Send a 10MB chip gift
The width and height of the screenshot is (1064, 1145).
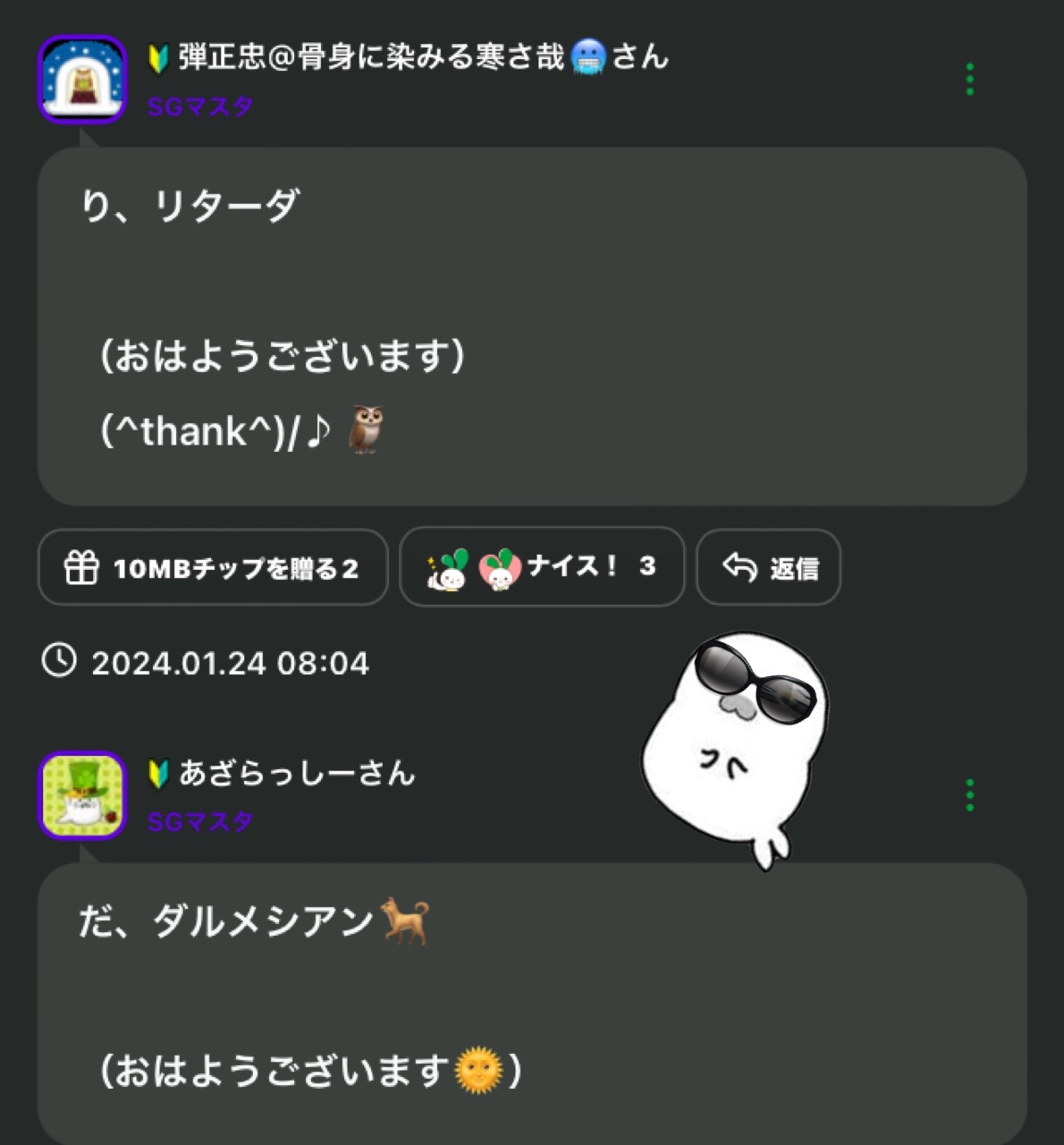pyautogui.click(x=213, y=568)
